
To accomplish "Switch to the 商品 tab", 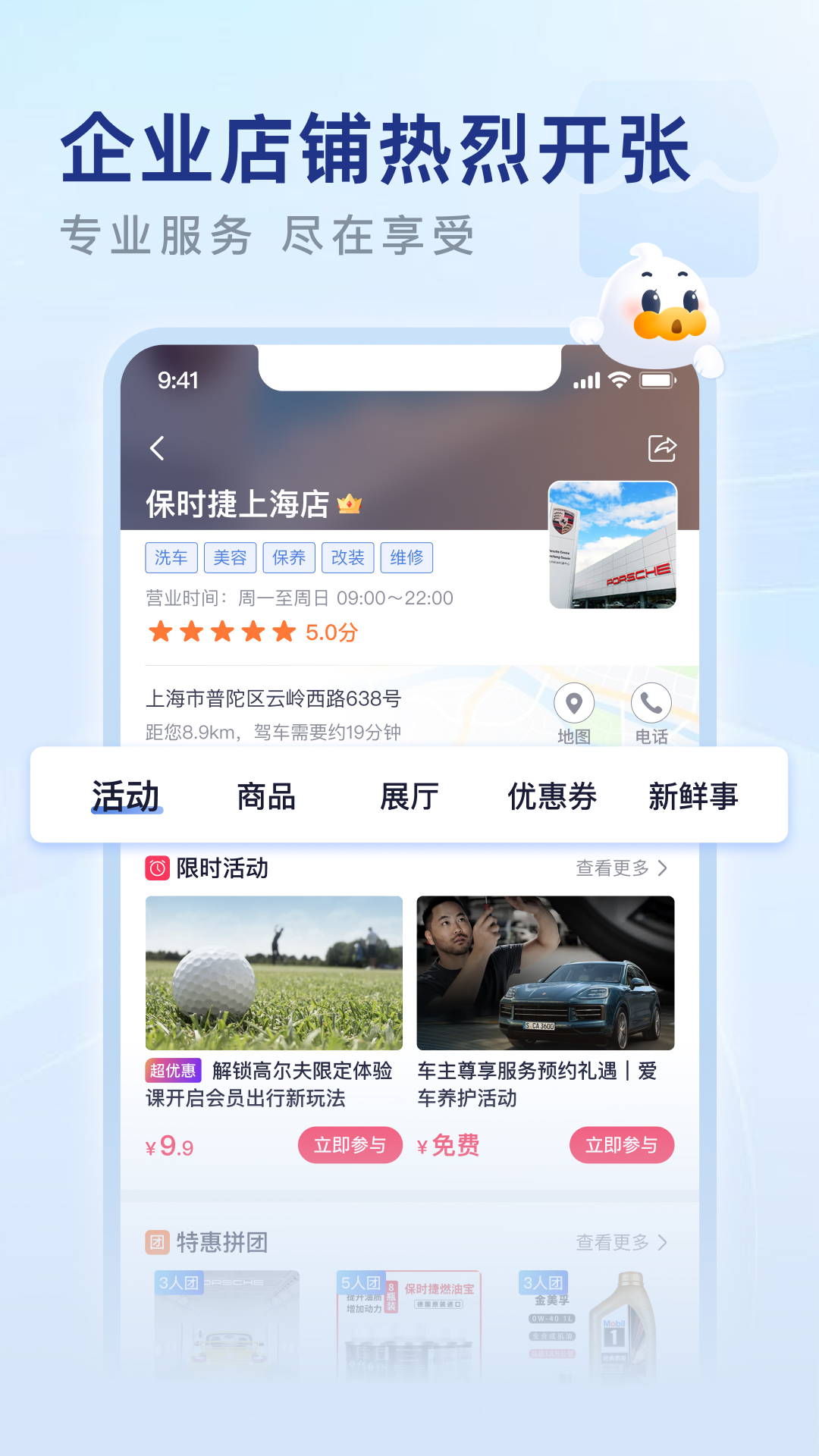I will tap(265, 797).
